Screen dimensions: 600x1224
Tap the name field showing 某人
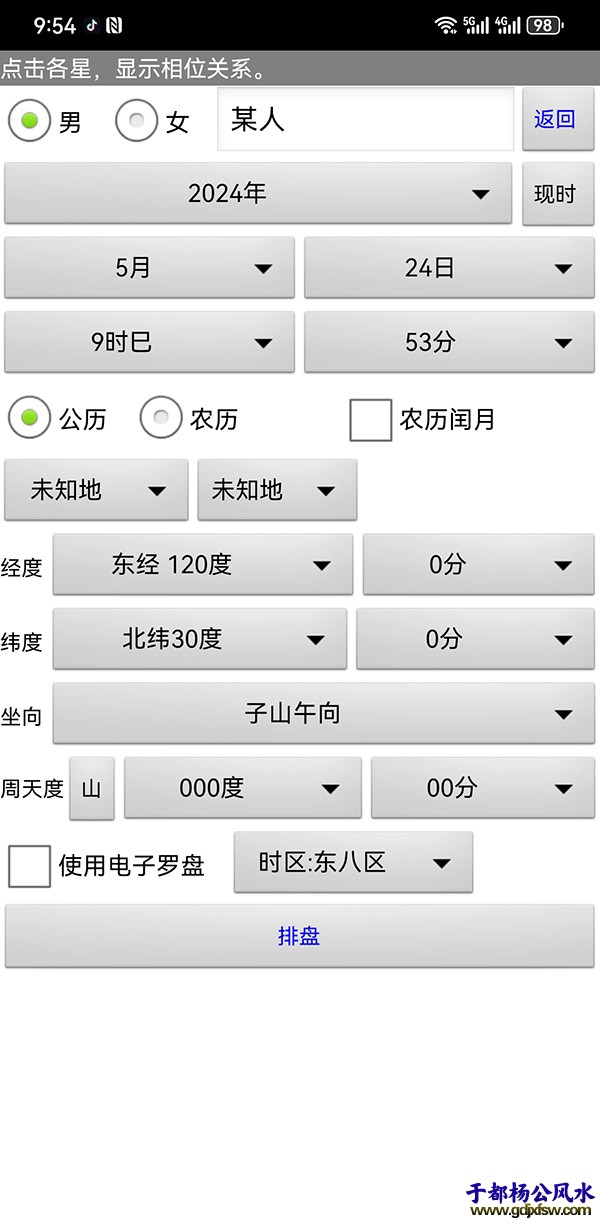365,120
